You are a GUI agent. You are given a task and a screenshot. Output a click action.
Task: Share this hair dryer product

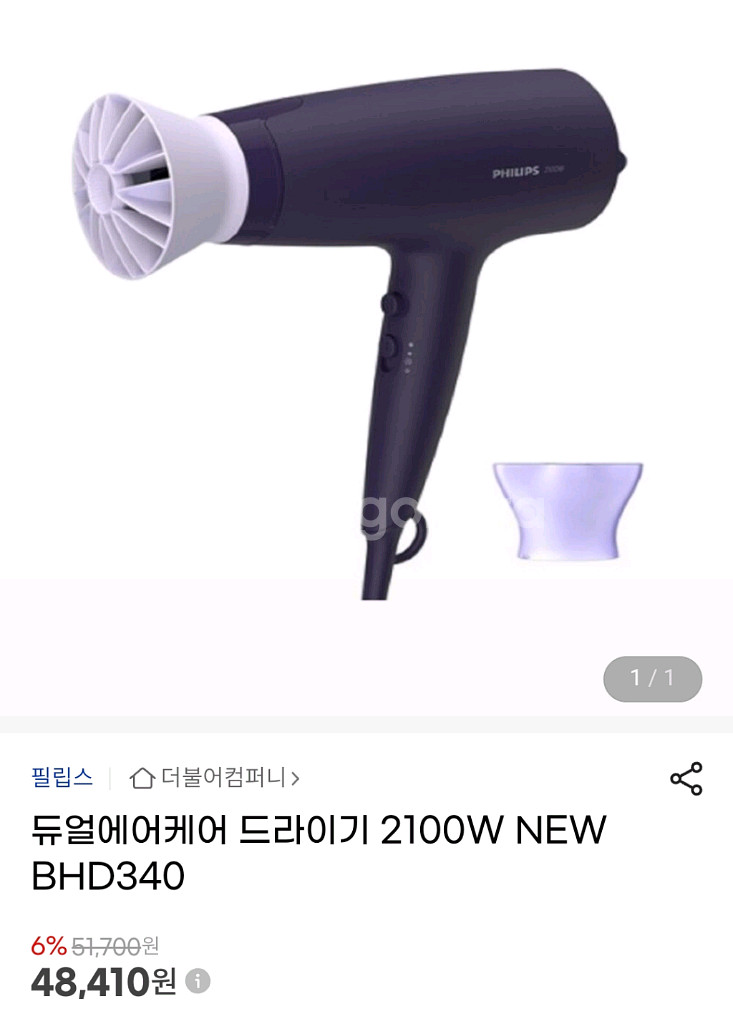(686, 779)
